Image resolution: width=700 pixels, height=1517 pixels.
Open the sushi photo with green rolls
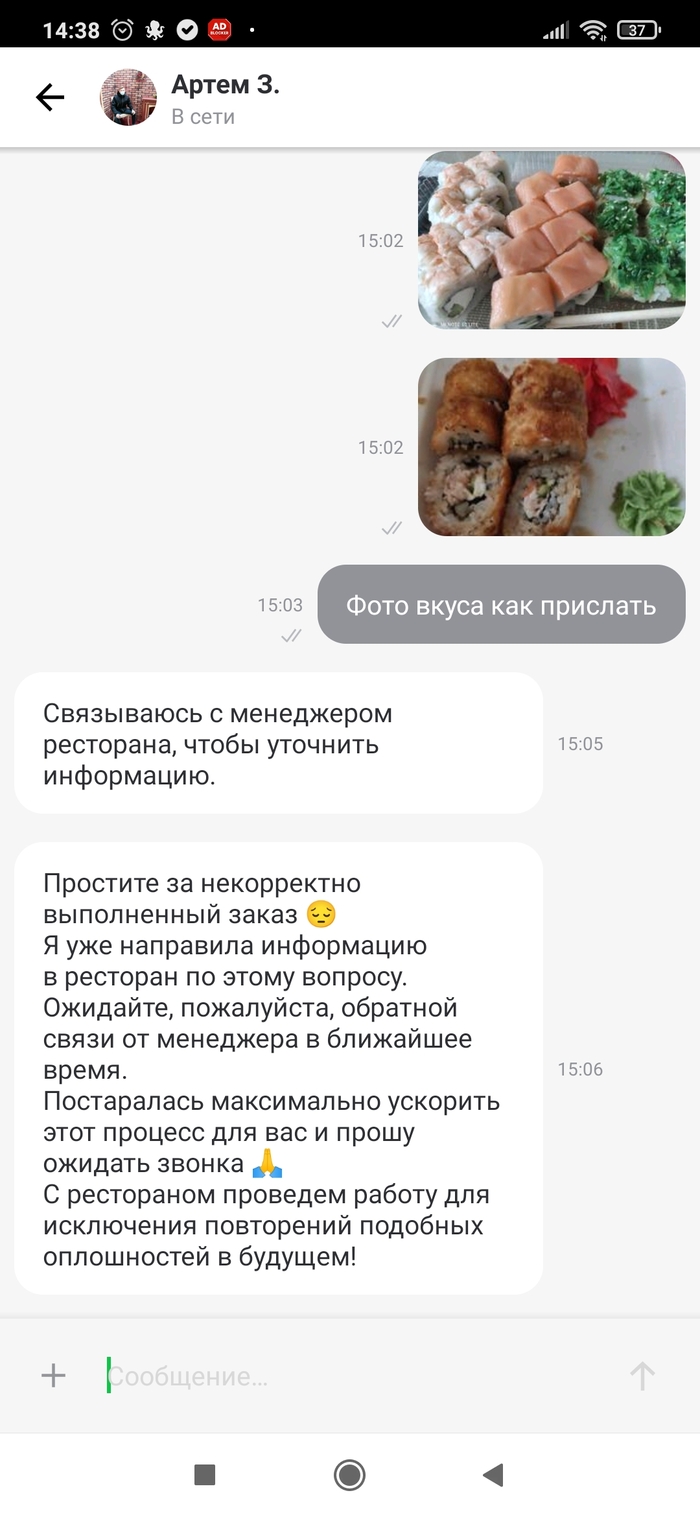click(x=551, y=240)
